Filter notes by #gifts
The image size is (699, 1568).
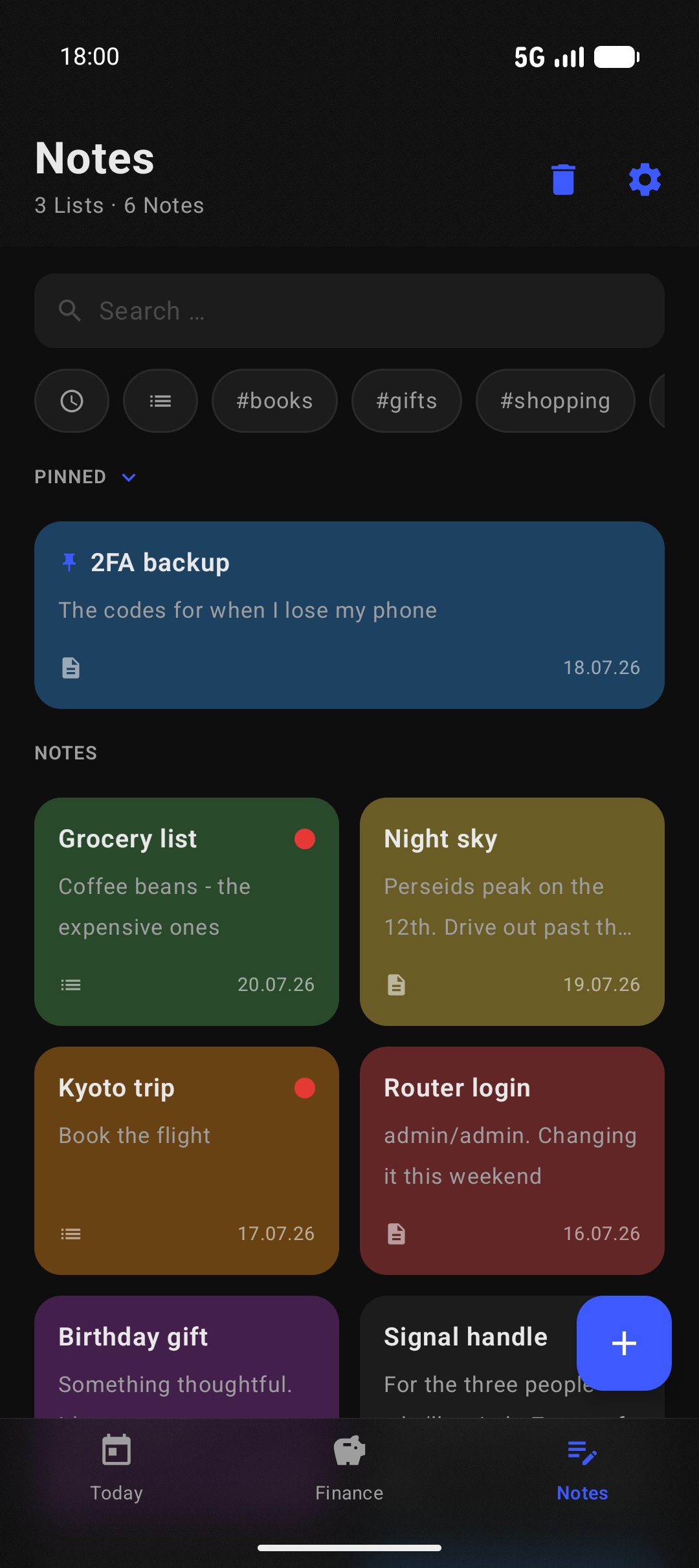[406, 401]
